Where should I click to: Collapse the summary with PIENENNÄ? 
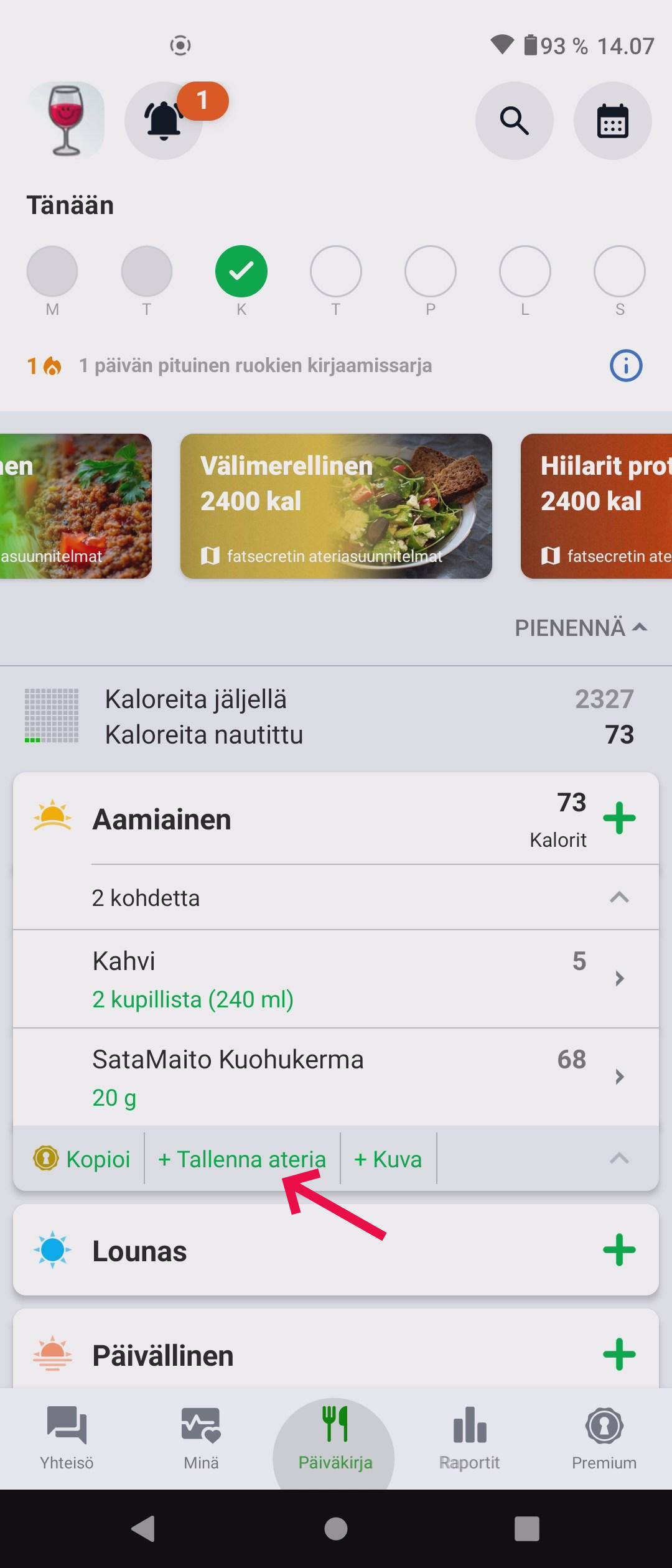coord(581,628)
